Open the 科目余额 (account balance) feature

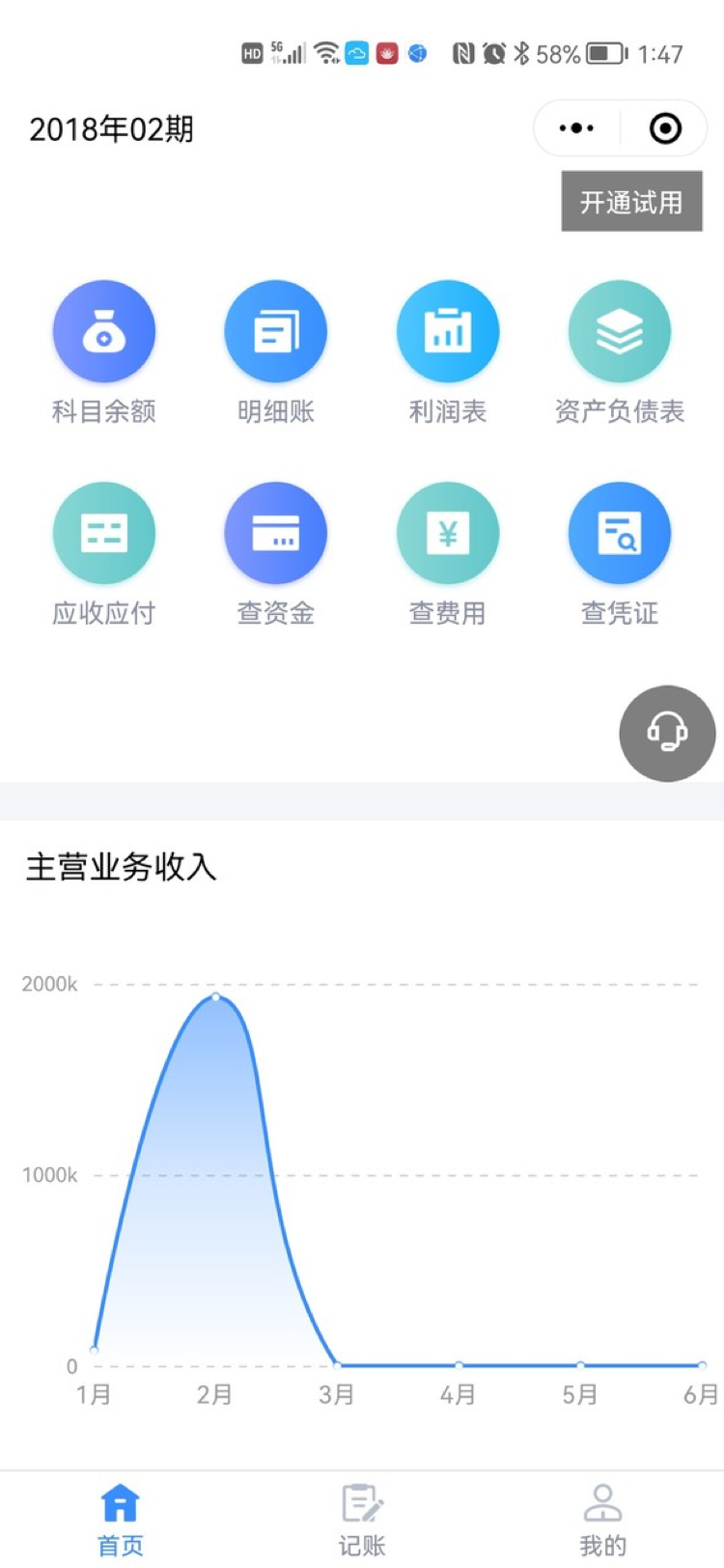pyautogui.click(x=103, y=330)
